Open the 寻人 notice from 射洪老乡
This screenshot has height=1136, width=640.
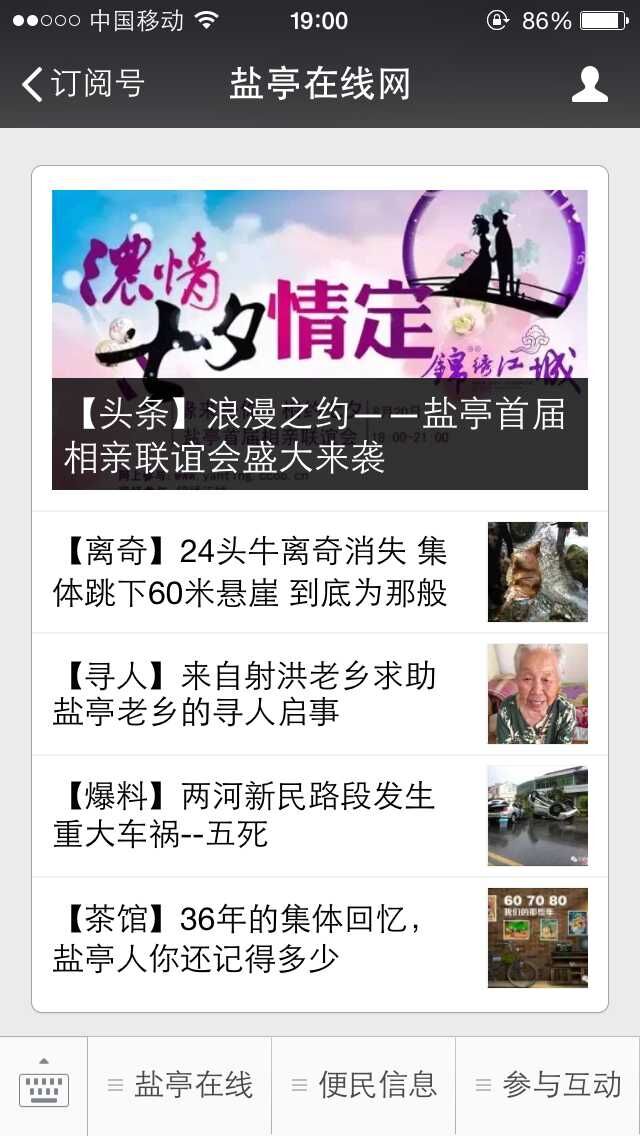[319, 694]
